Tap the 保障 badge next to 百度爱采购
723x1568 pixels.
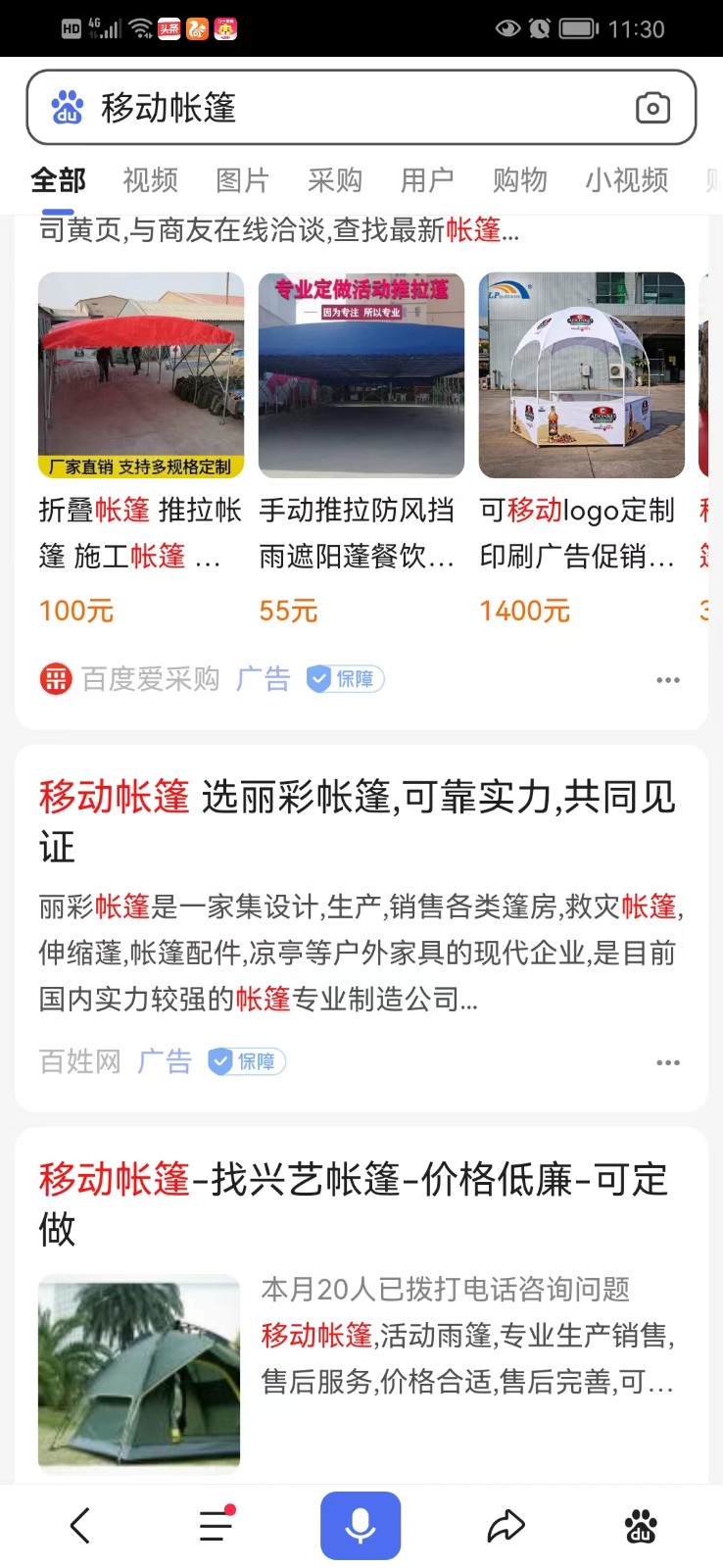pos(343,678)
